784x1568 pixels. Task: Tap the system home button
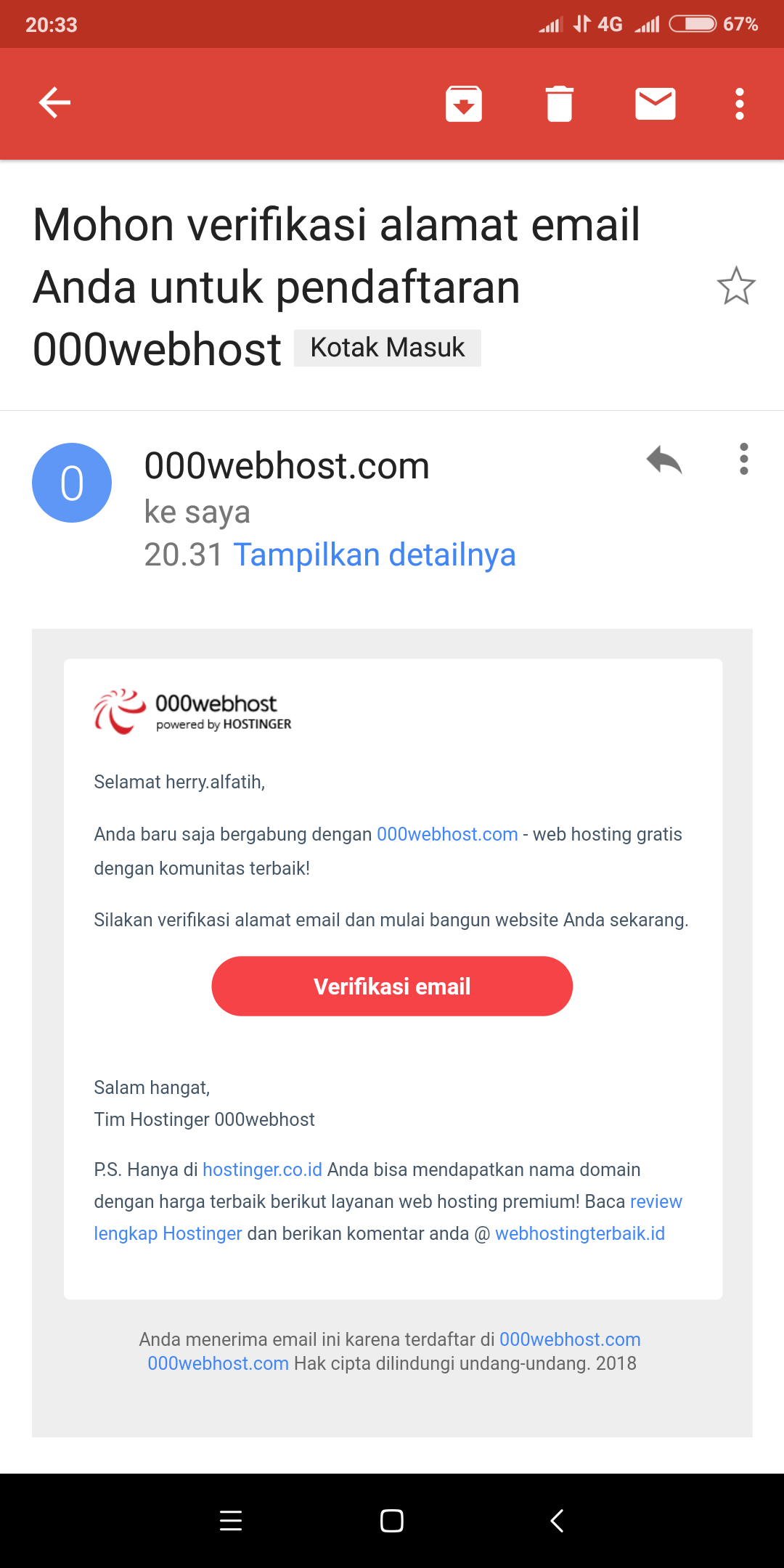coord(392,1521)
